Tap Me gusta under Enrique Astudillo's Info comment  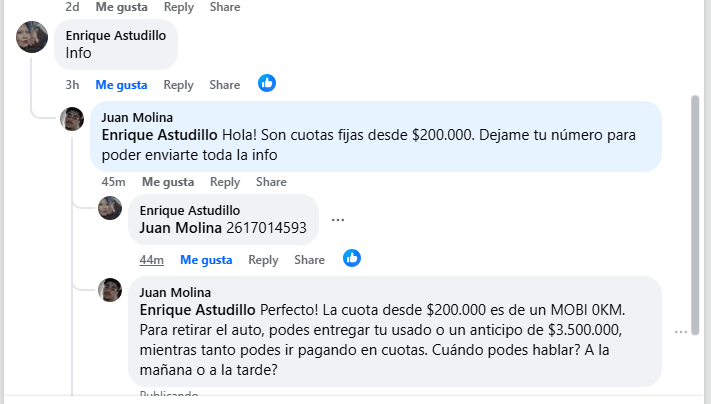pos(121,85)
